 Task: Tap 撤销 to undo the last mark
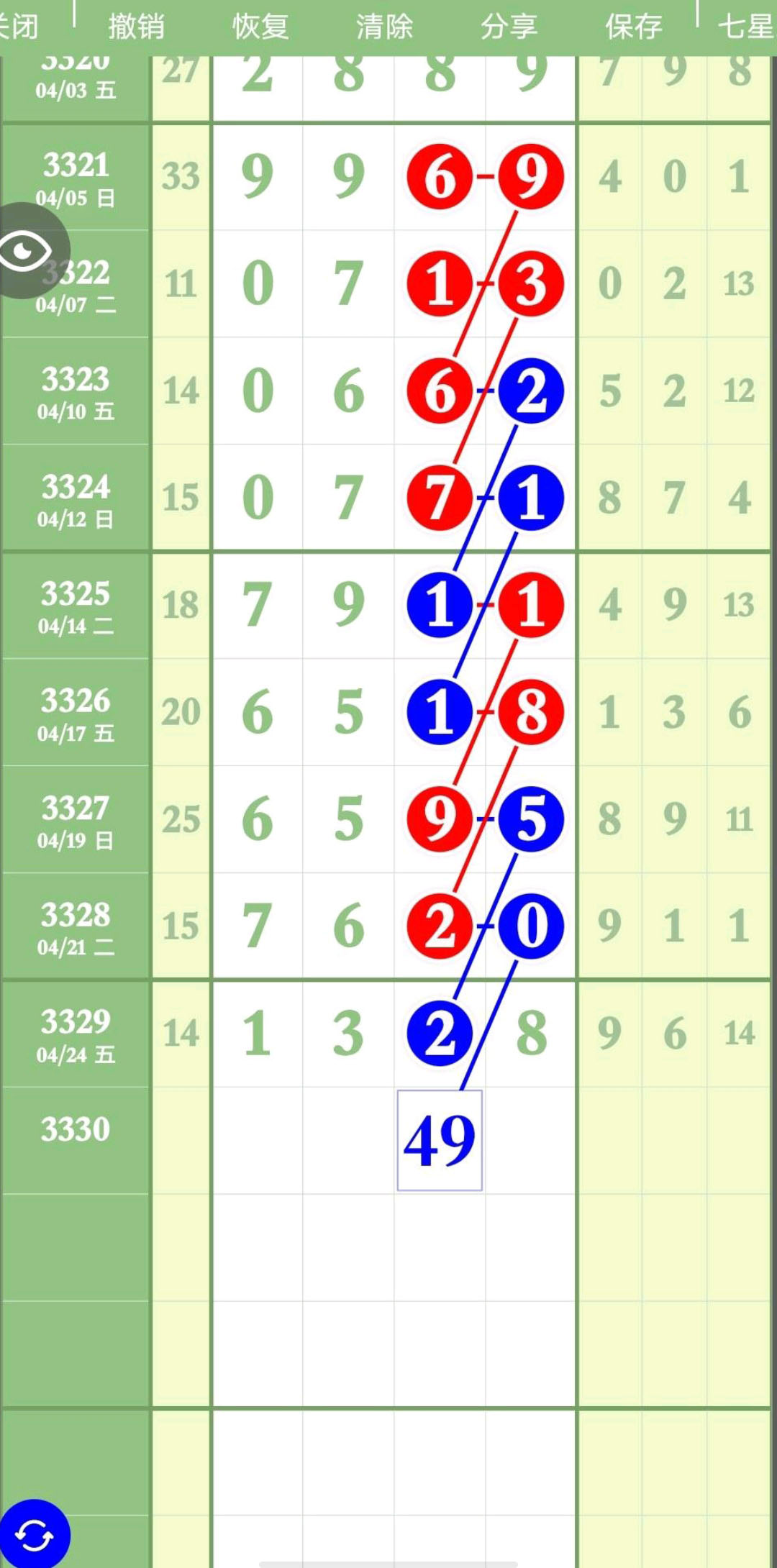[x=136, y=27]
